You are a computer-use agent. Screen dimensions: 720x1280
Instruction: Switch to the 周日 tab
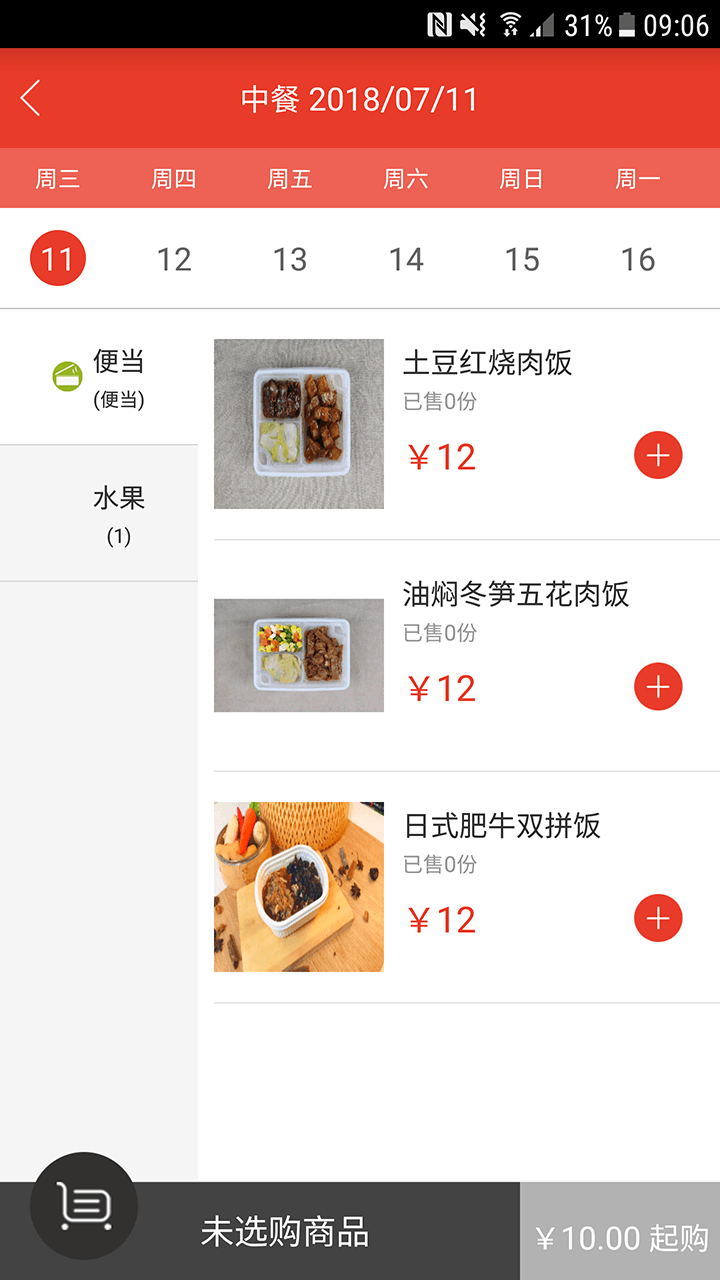click(x=521, y=178)
